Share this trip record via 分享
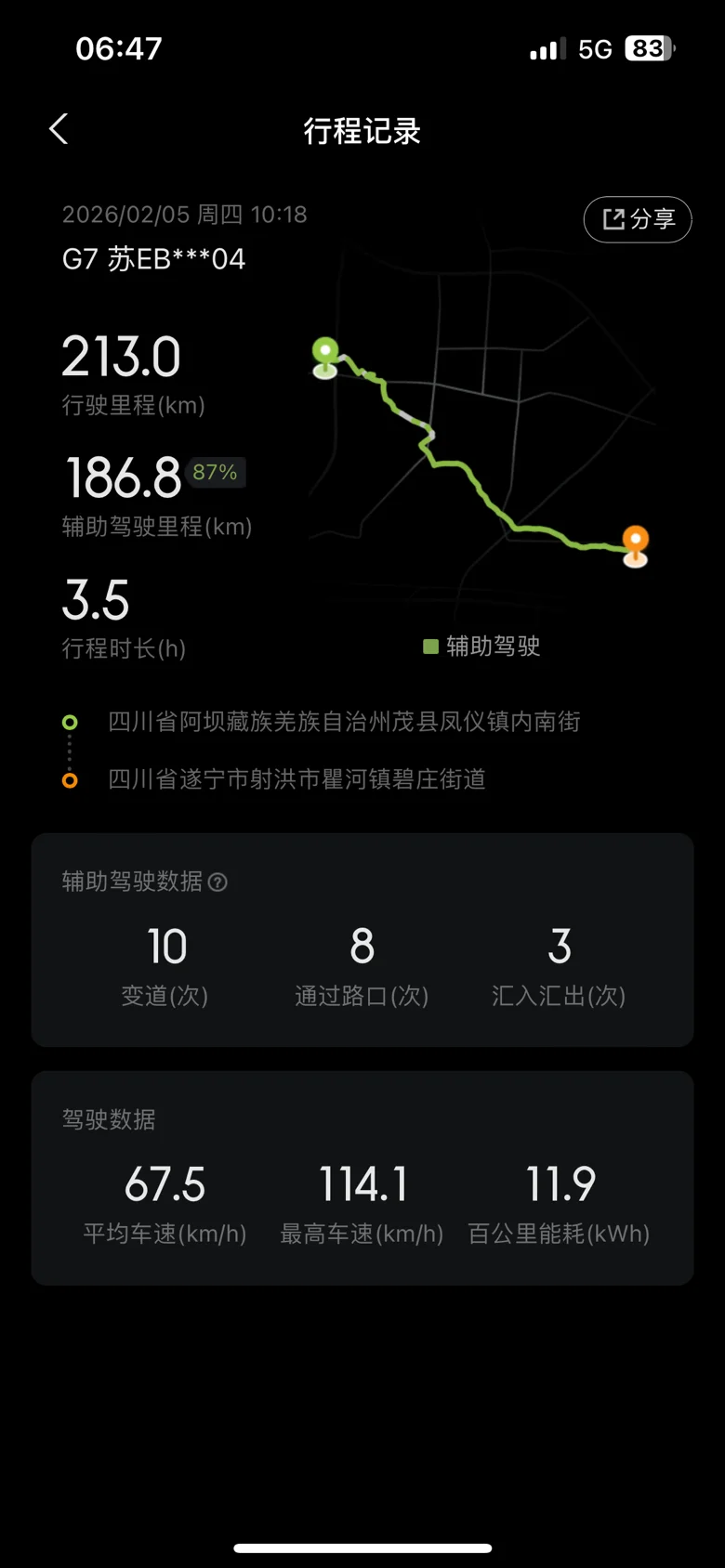Screen dimensions: 725x1568 point(638,219)
